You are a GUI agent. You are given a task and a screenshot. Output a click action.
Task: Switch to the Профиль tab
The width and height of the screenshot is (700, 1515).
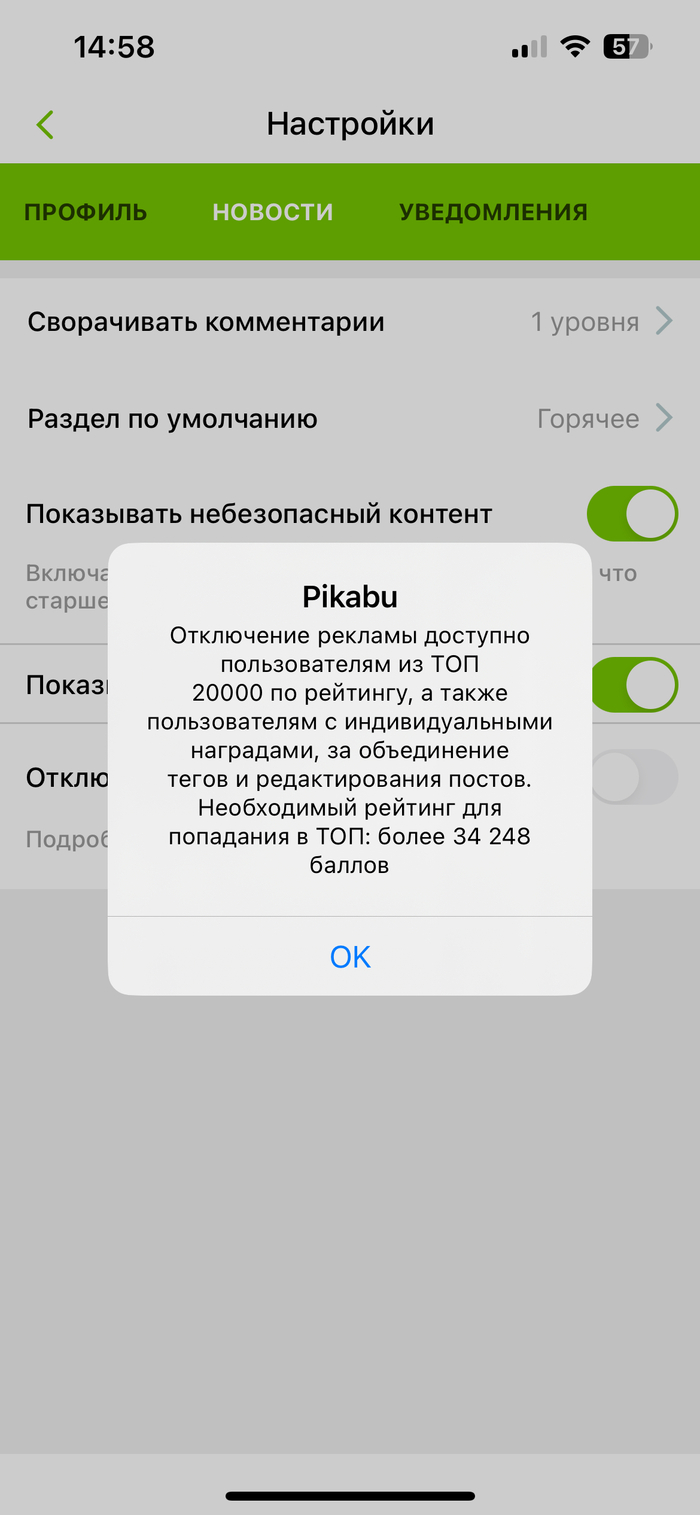86,212
